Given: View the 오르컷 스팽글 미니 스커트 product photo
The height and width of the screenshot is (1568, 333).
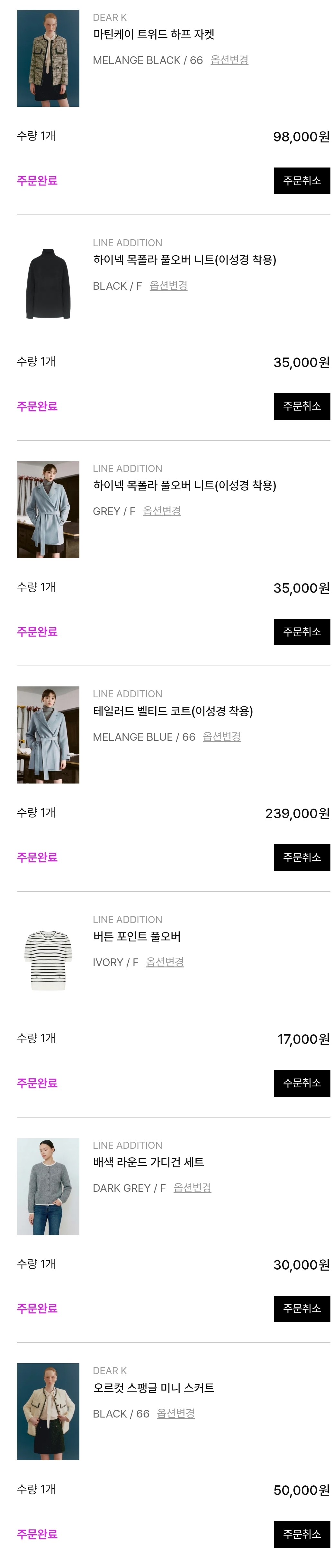Looking at the screenshot, I should tap(48, 1411).
